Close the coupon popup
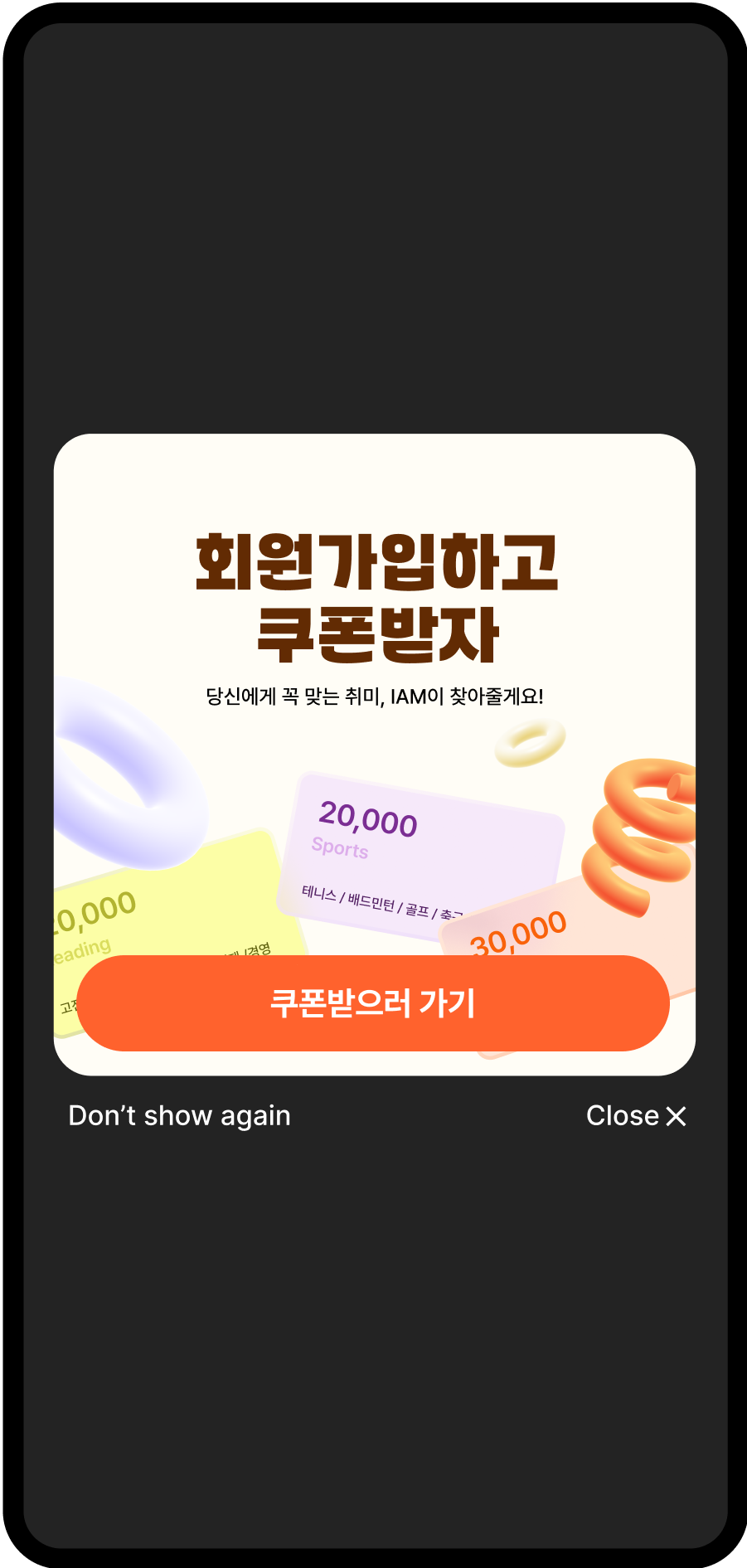This screenshot has height=1568, width=747. tap(636, 1116)
